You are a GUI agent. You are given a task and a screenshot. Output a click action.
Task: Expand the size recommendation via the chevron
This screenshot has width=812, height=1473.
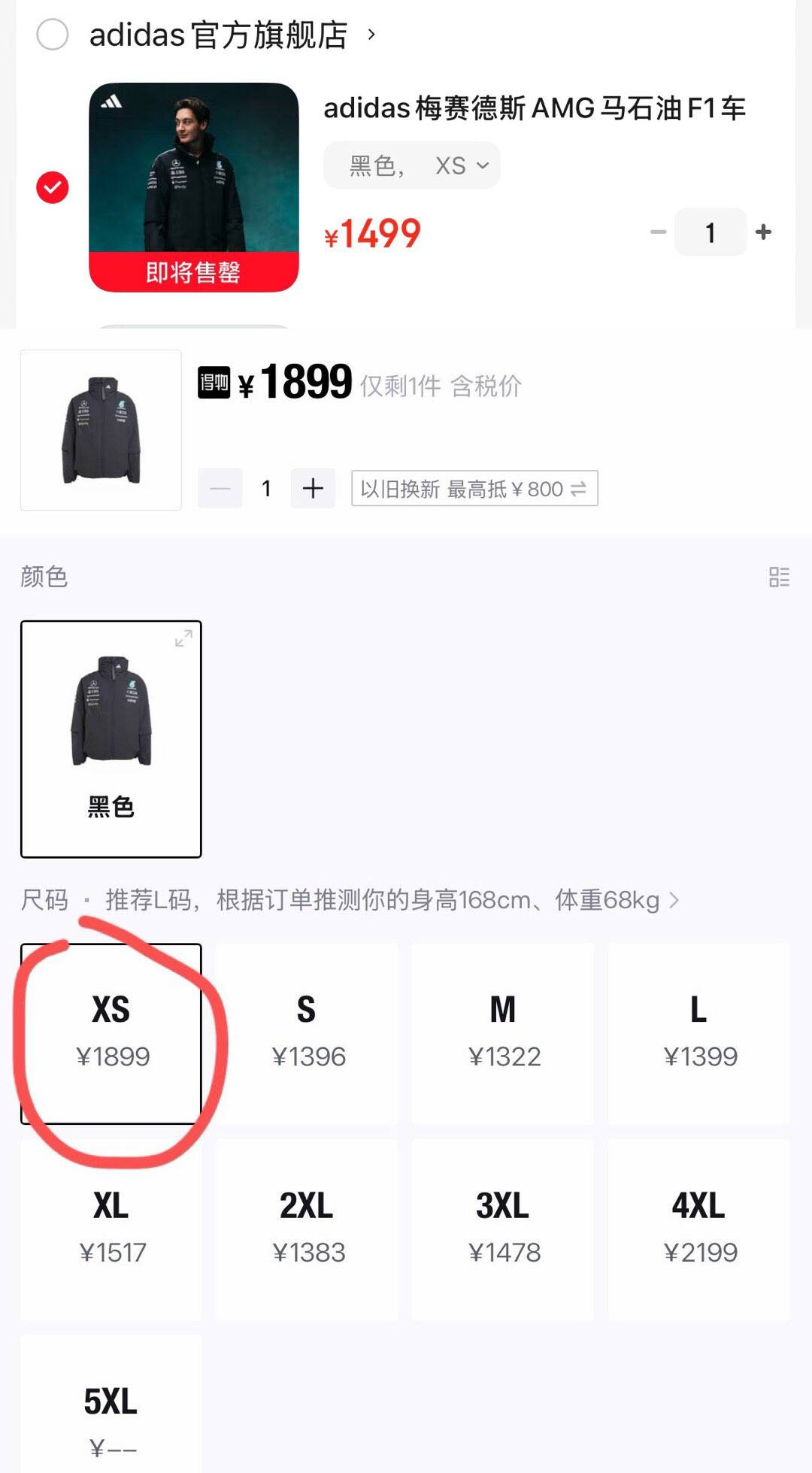click(674, 899)
